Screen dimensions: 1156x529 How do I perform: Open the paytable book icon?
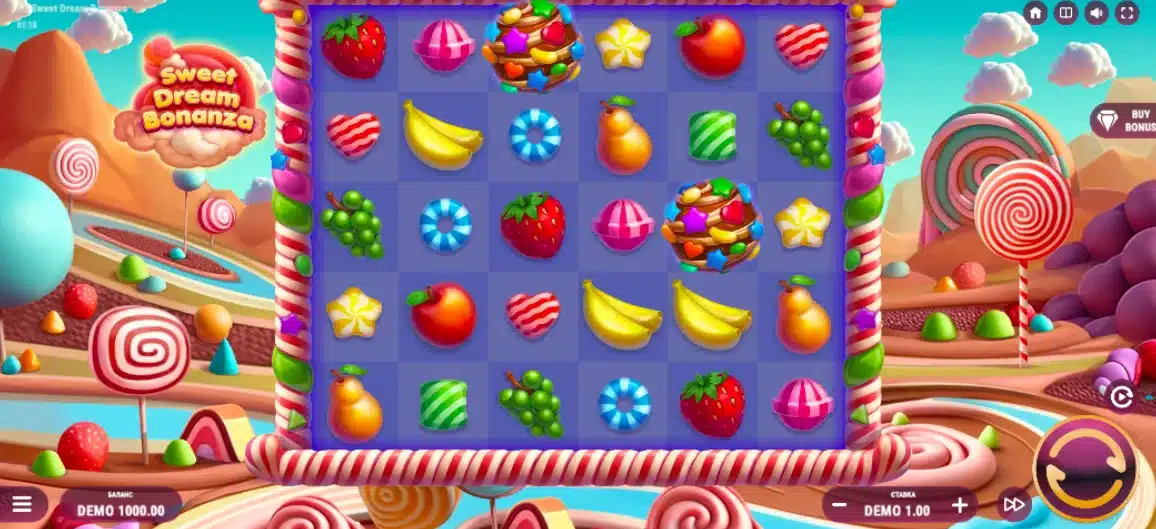[x=1066, y=13]
